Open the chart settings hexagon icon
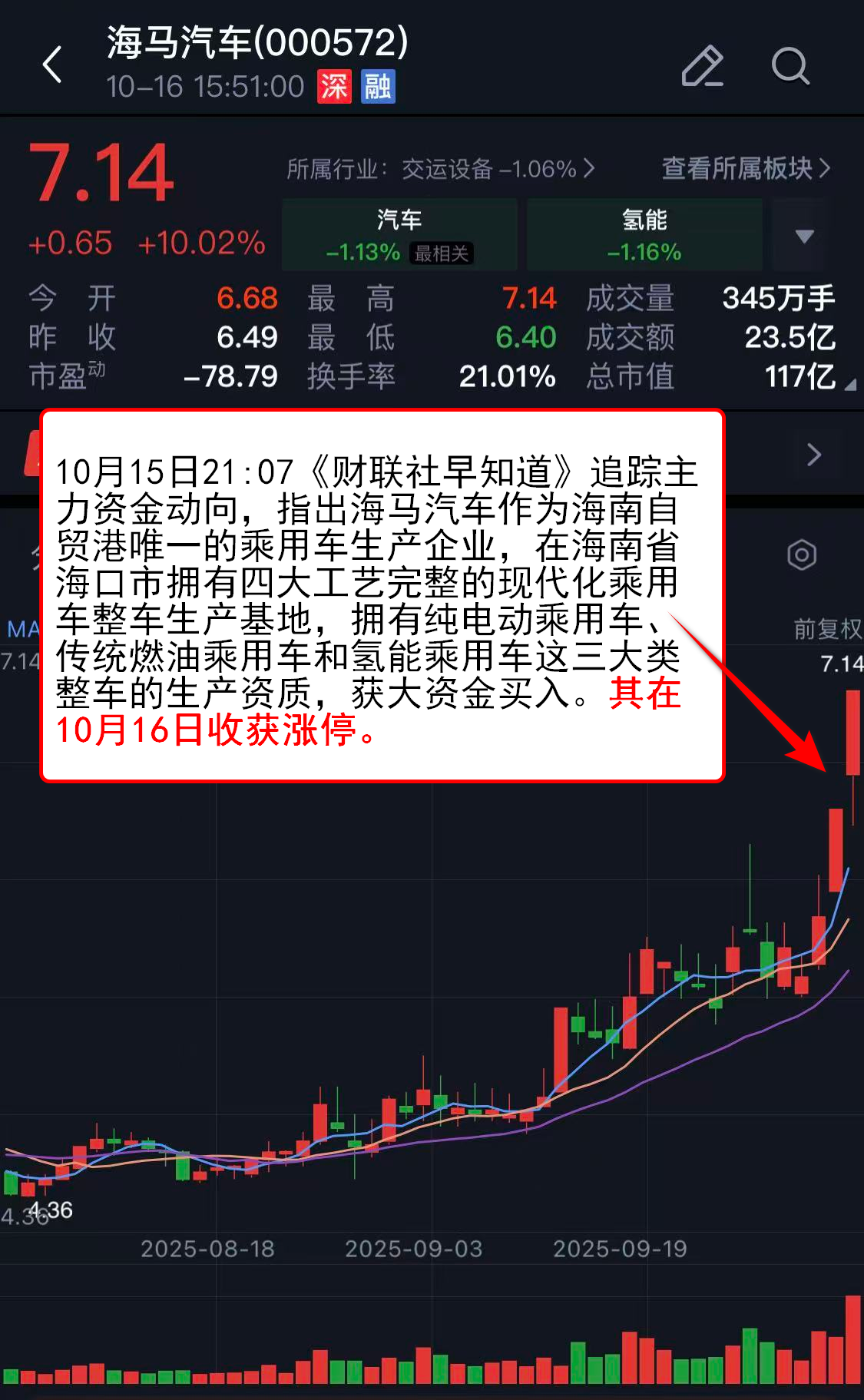Image resolution: width=864 pixels, height=1400 pixels. (x=802, y=554)
